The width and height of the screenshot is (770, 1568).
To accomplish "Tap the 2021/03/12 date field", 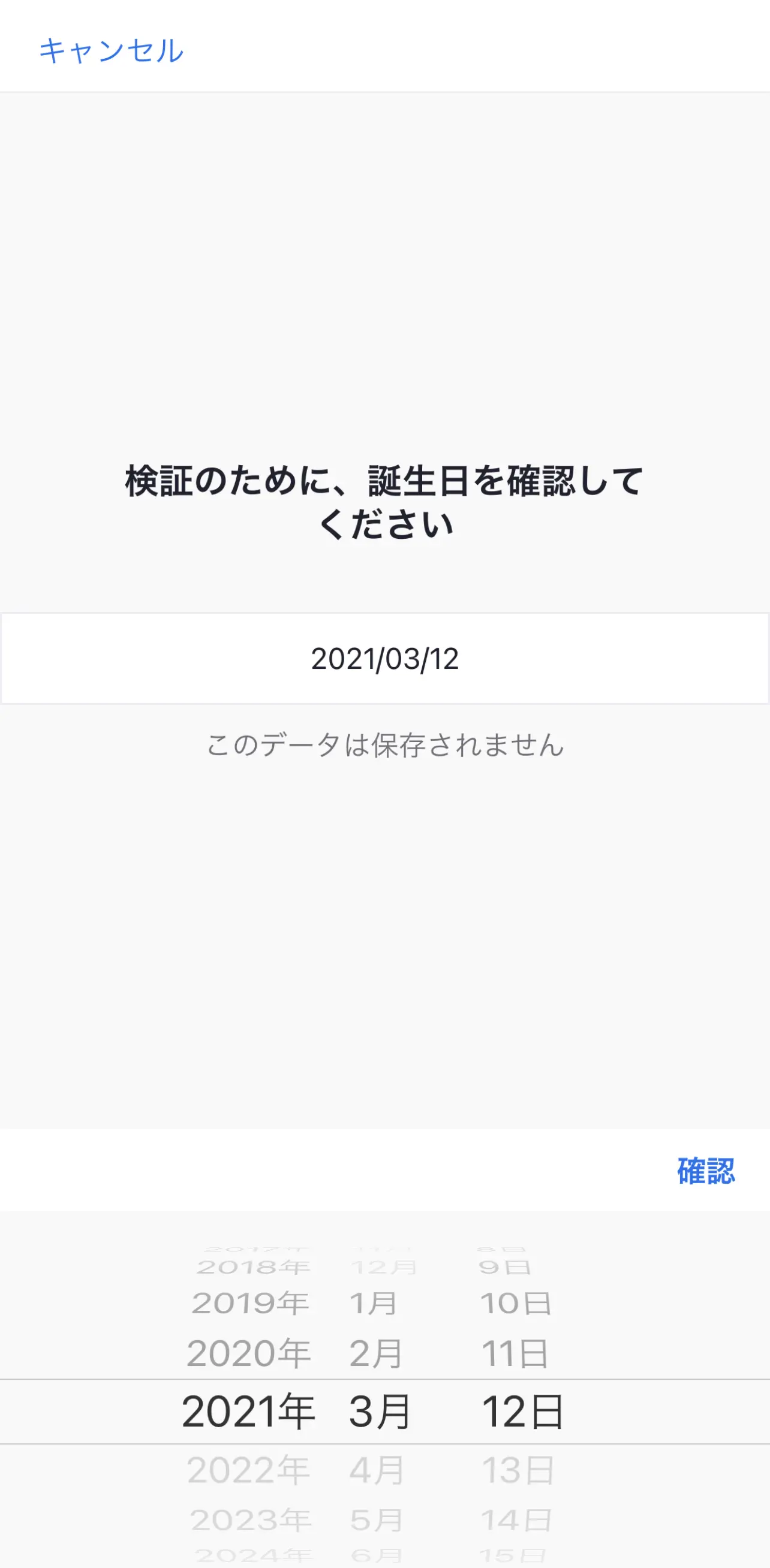I will (385, 659).
